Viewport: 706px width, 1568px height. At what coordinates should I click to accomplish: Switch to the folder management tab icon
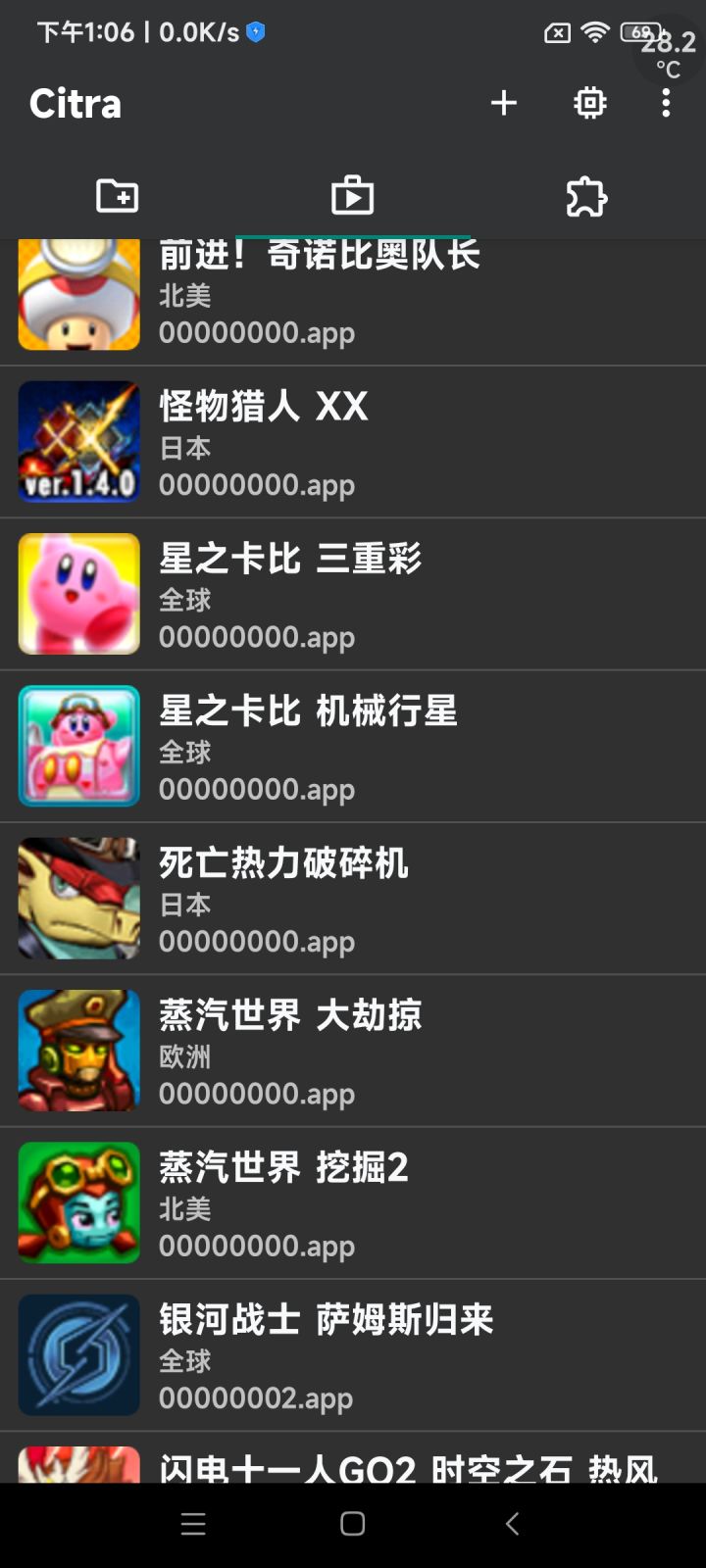click(119, 196)
